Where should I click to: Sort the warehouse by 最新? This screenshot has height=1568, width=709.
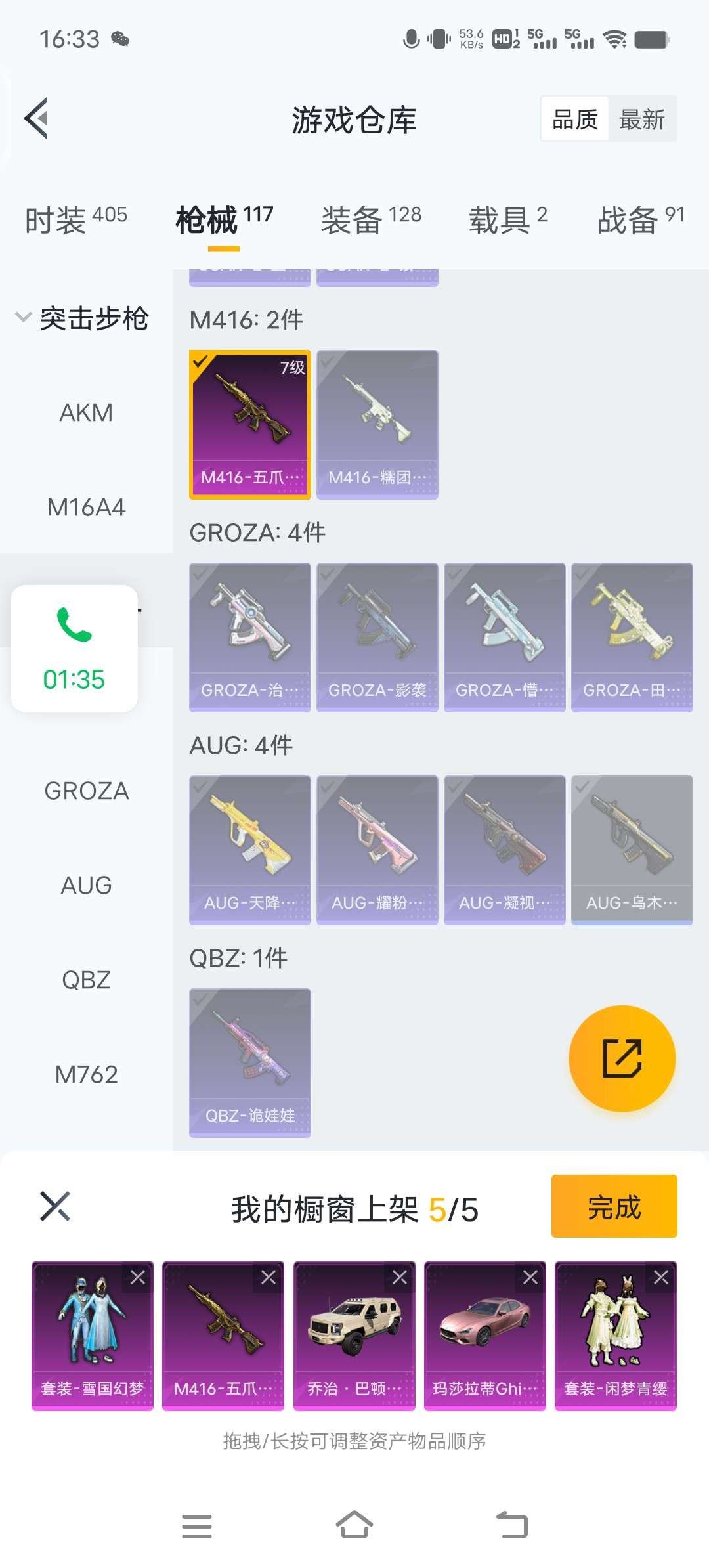[x=641, y=120]
